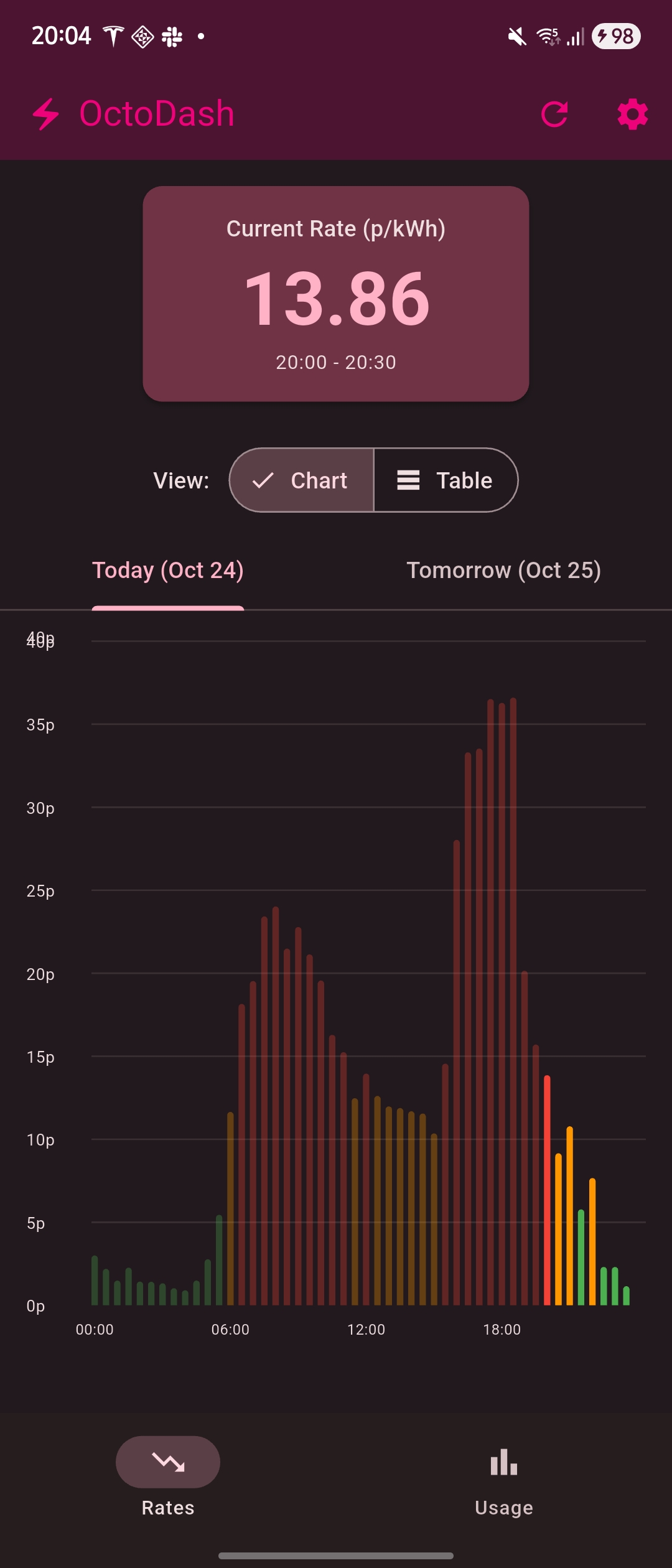This screenshot has height=1568, width=672.
Task: Switch to the Tomorrow (Oct 25) tab
Action: coord(503,570)
